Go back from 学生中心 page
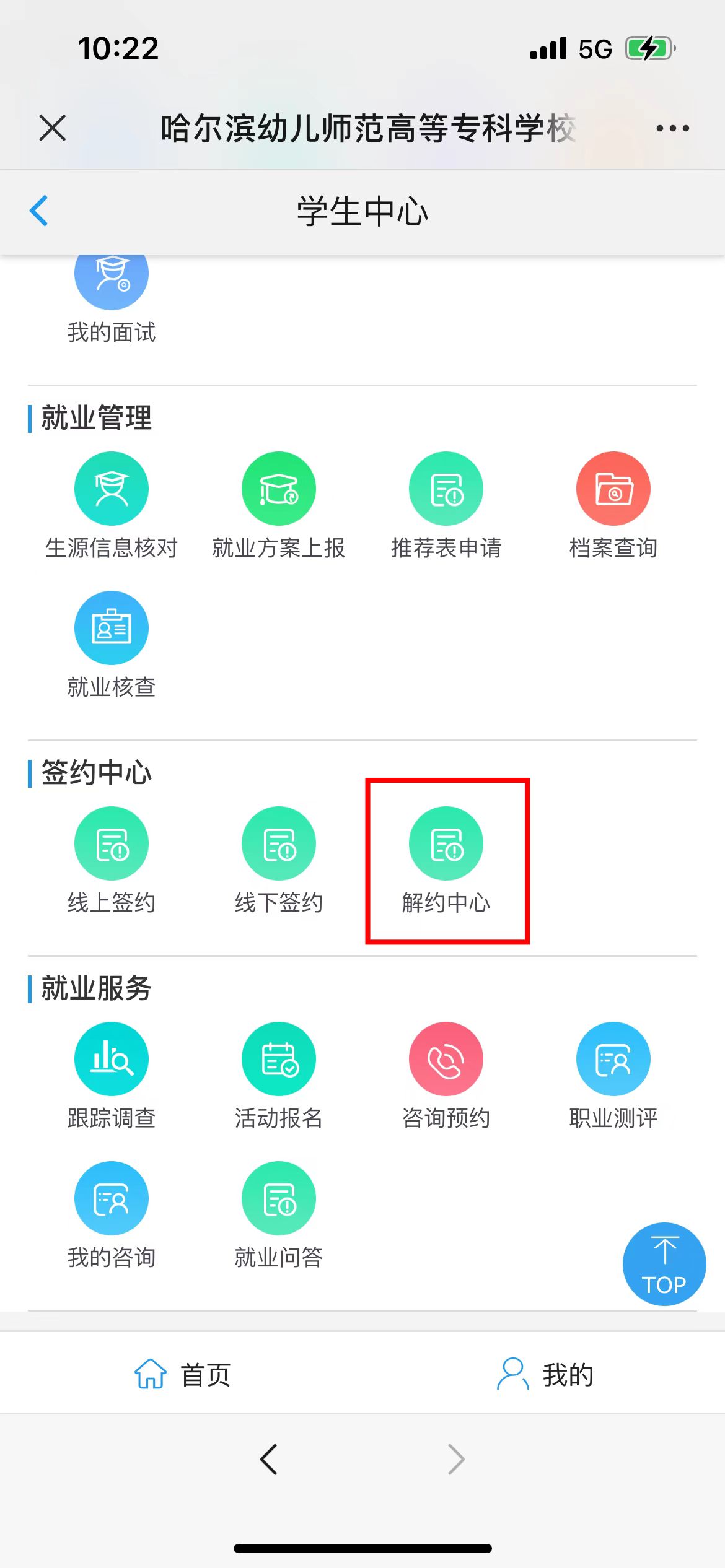Image resolution: width=725 pixels, height=1568 pixels. [x=39, y=211]
